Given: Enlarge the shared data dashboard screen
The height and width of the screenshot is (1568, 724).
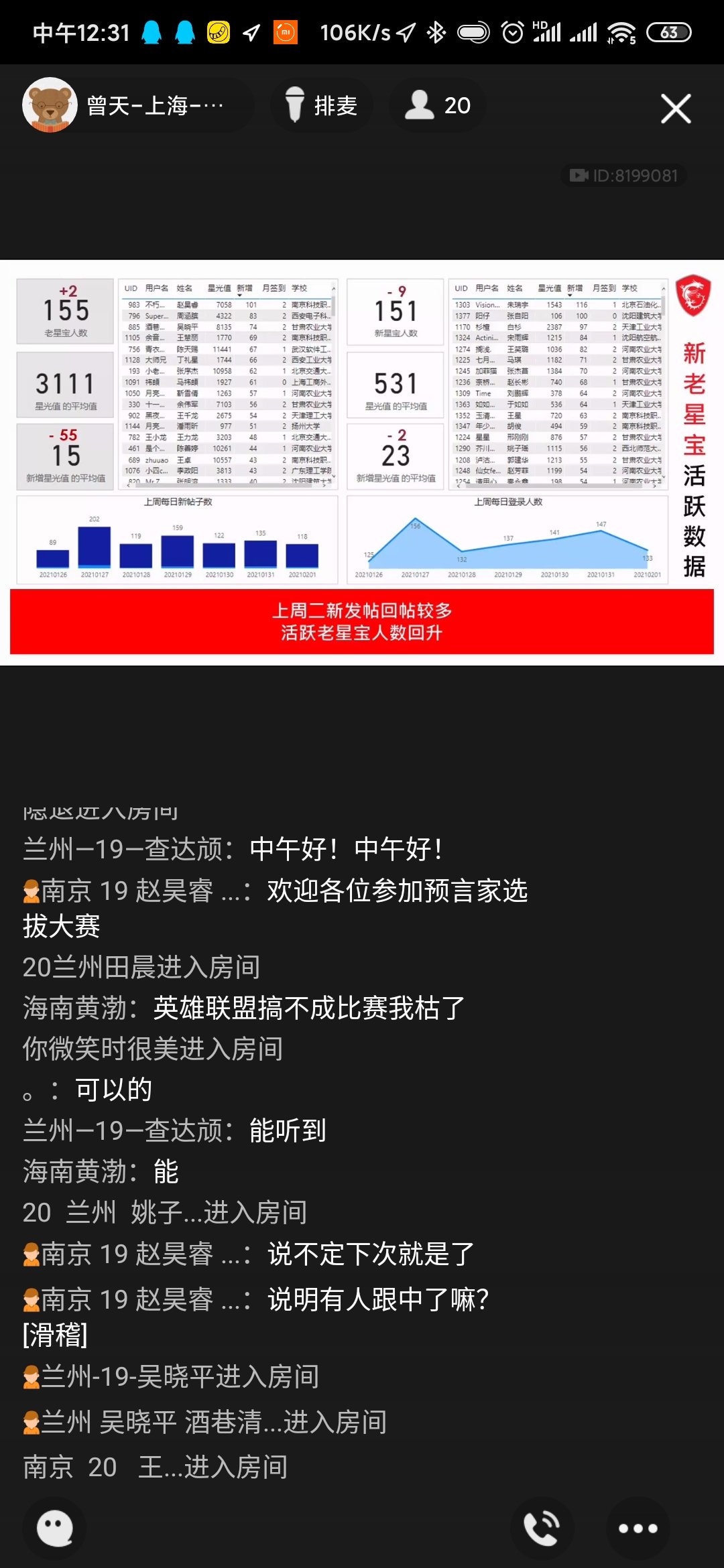Looking at the screenshot, I should tap(362, 462).
